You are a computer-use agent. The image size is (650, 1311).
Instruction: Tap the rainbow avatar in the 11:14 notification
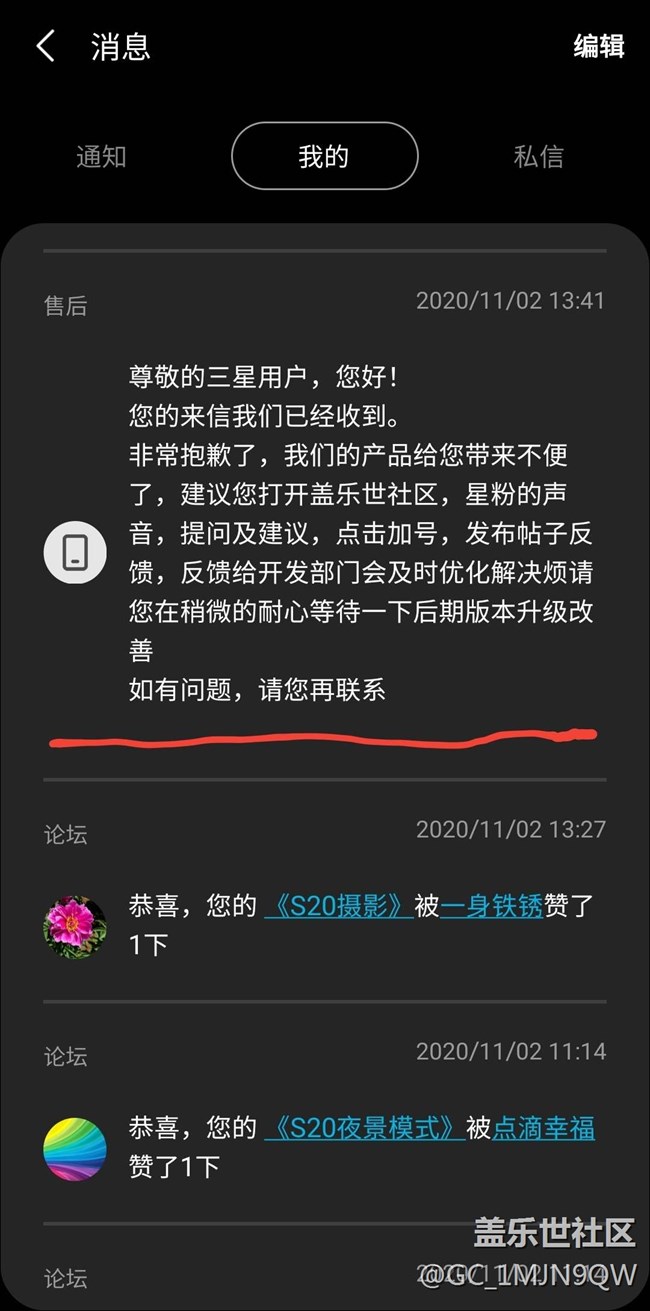[75, 1149]
